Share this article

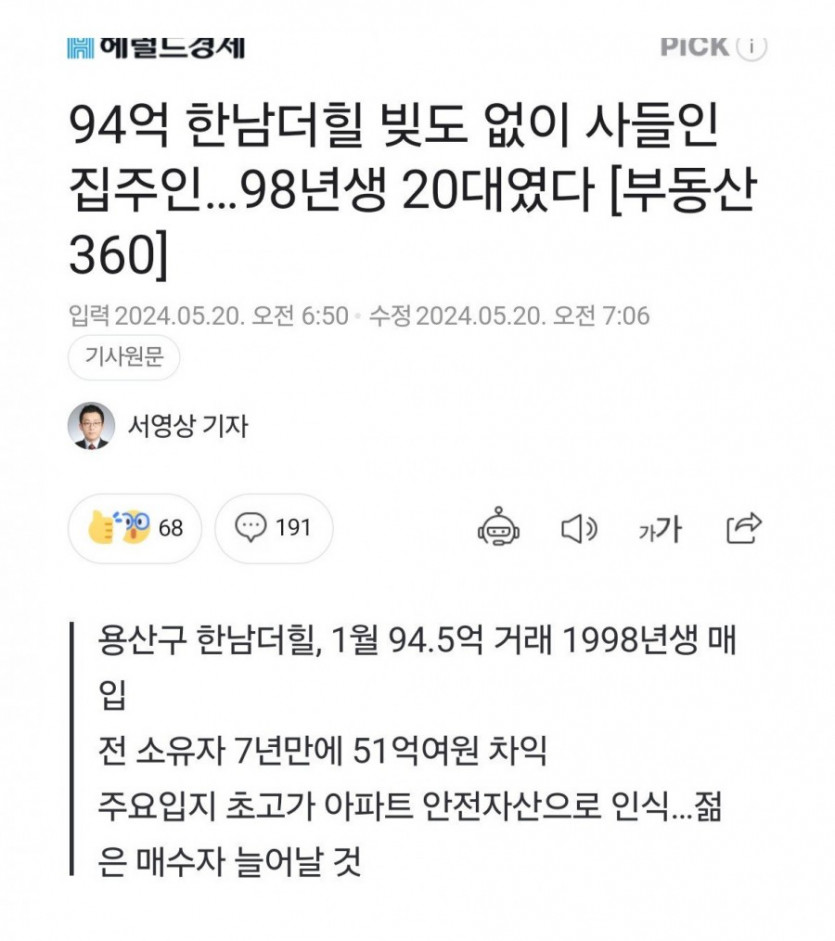click(744, 527)
